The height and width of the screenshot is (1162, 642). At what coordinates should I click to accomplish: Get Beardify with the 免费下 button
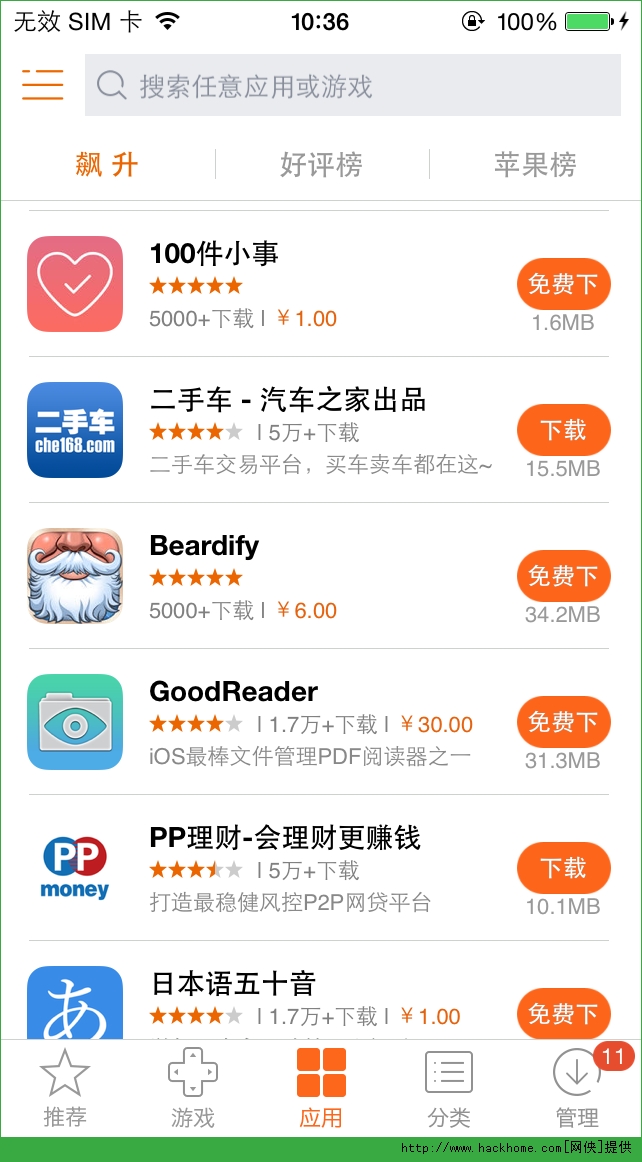[x=563, y=576]
